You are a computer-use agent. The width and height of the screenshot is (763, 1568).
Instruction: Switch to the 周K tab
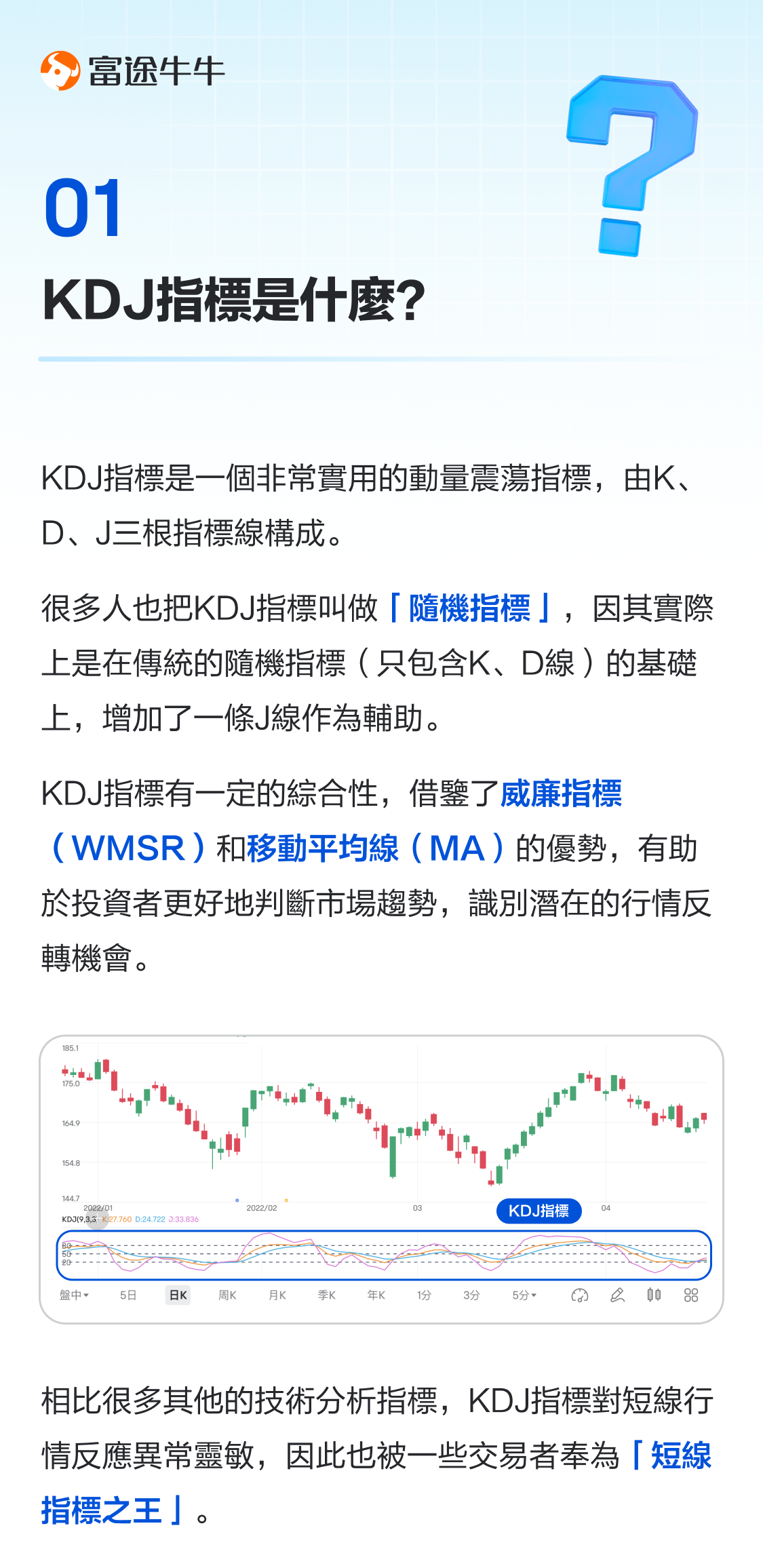227,1294
